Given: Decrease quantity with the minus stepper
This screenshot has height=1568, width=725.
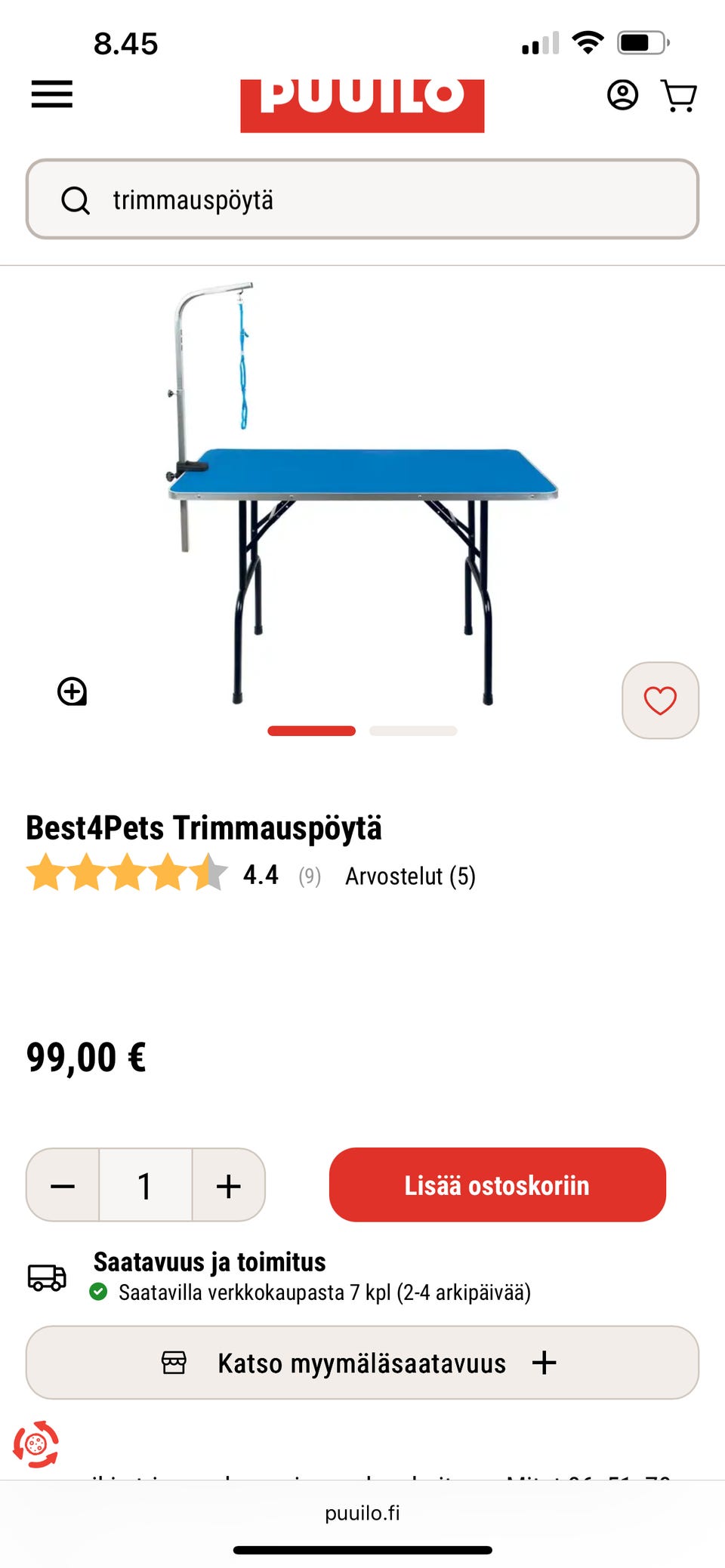Looking at the screenshot, I should (x=60, y=1185).
